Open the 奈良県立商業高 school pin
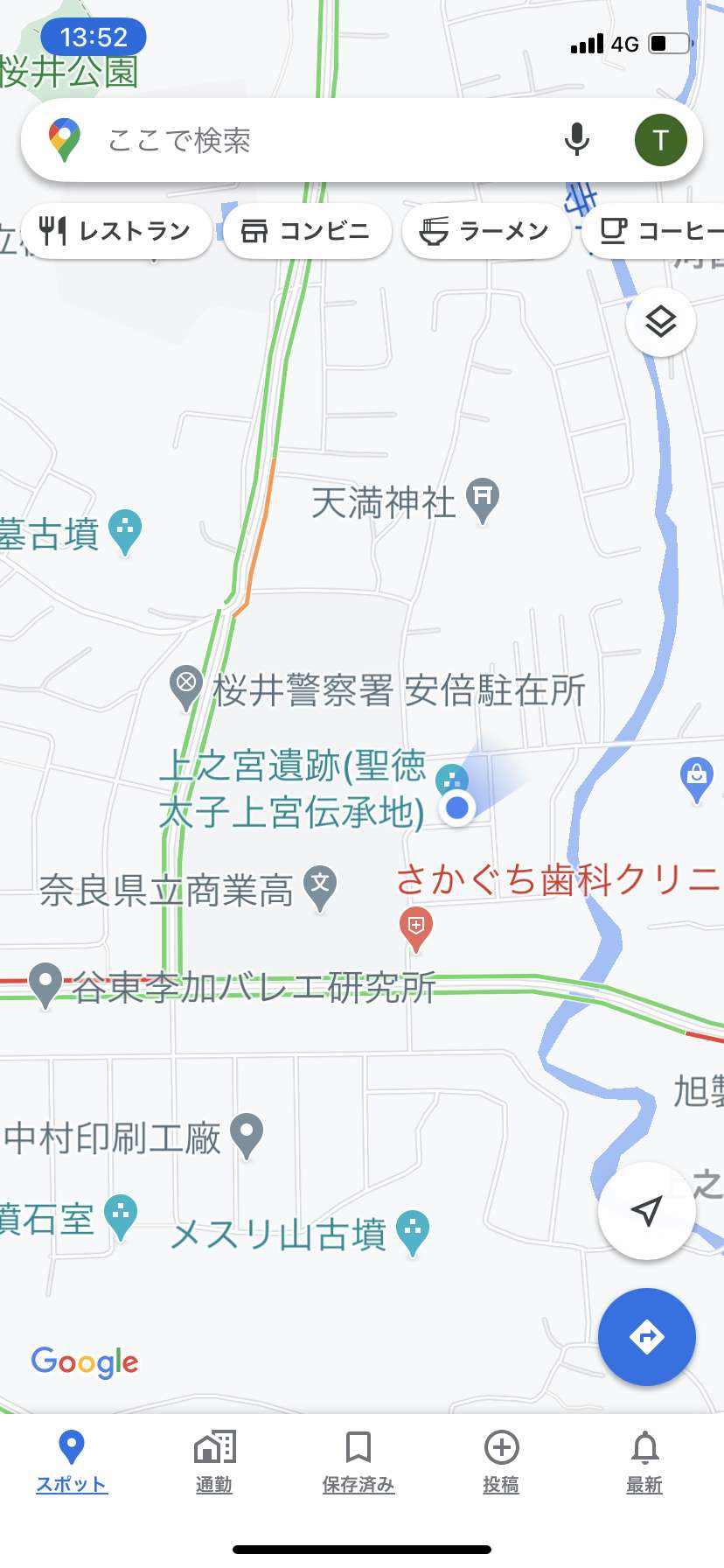The width and height of the screenshot is (724, 1568). point(320,886)
